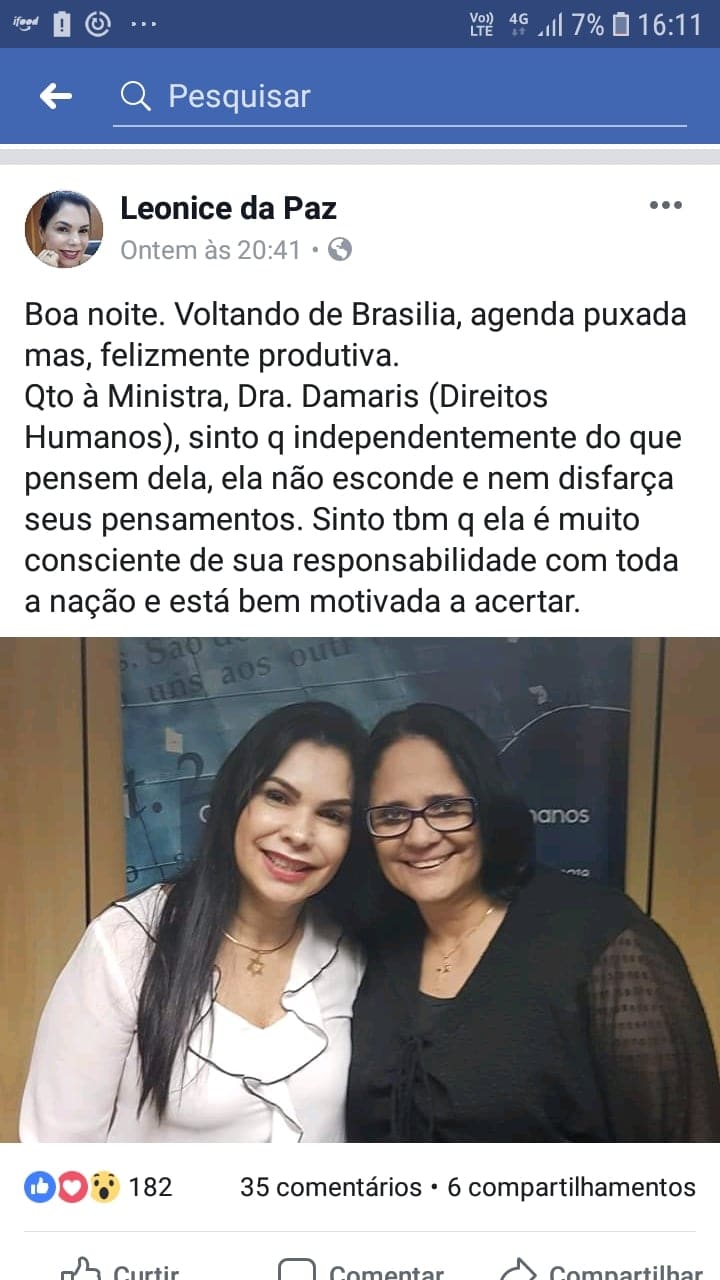The width and height of the screenshot is (720, 1280).
Task: Open the 35 comentários list
Action: [330, 1187]
